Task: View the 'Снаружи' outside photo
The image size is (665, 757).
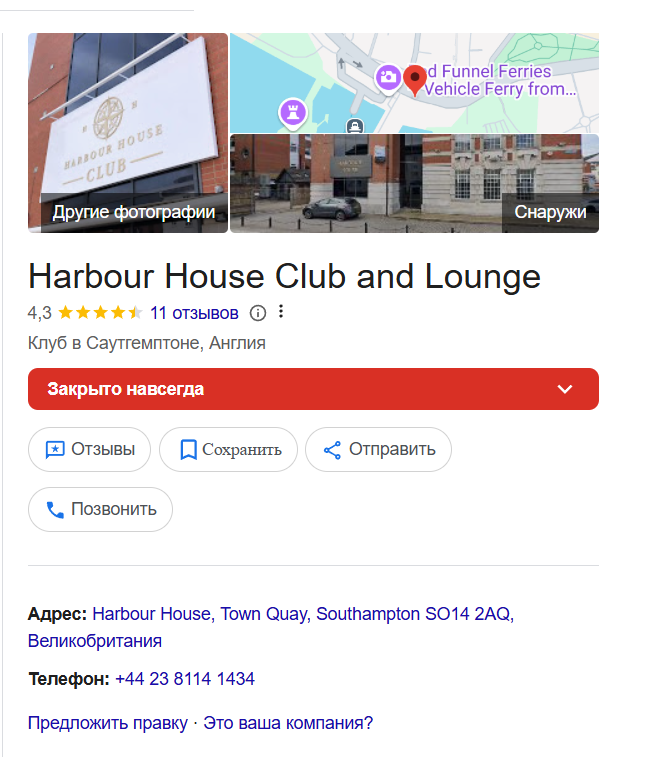Action: [414, 184]
